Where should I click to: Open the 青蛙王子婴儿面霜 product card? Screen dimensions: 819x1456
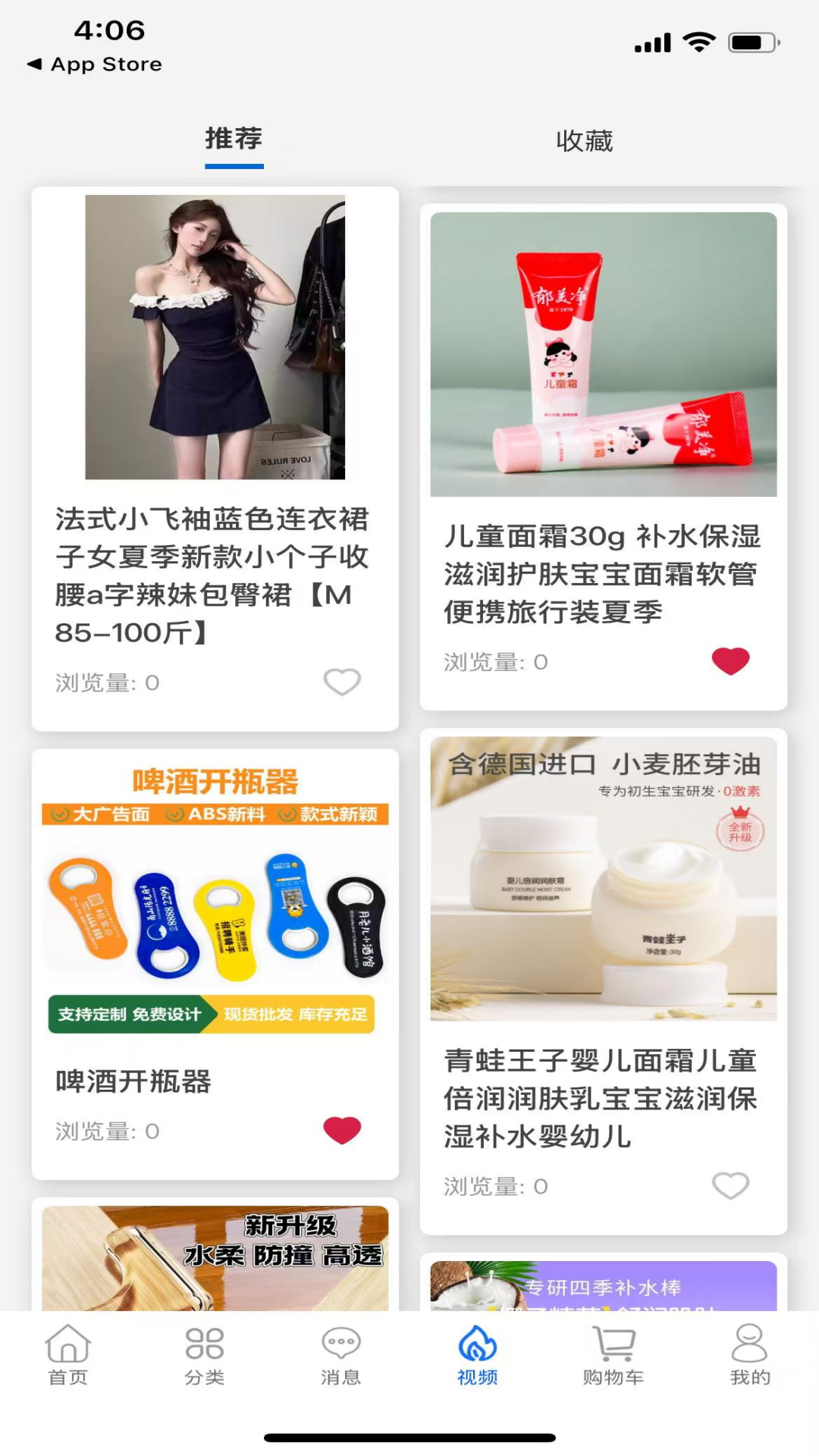coord(604,981)
